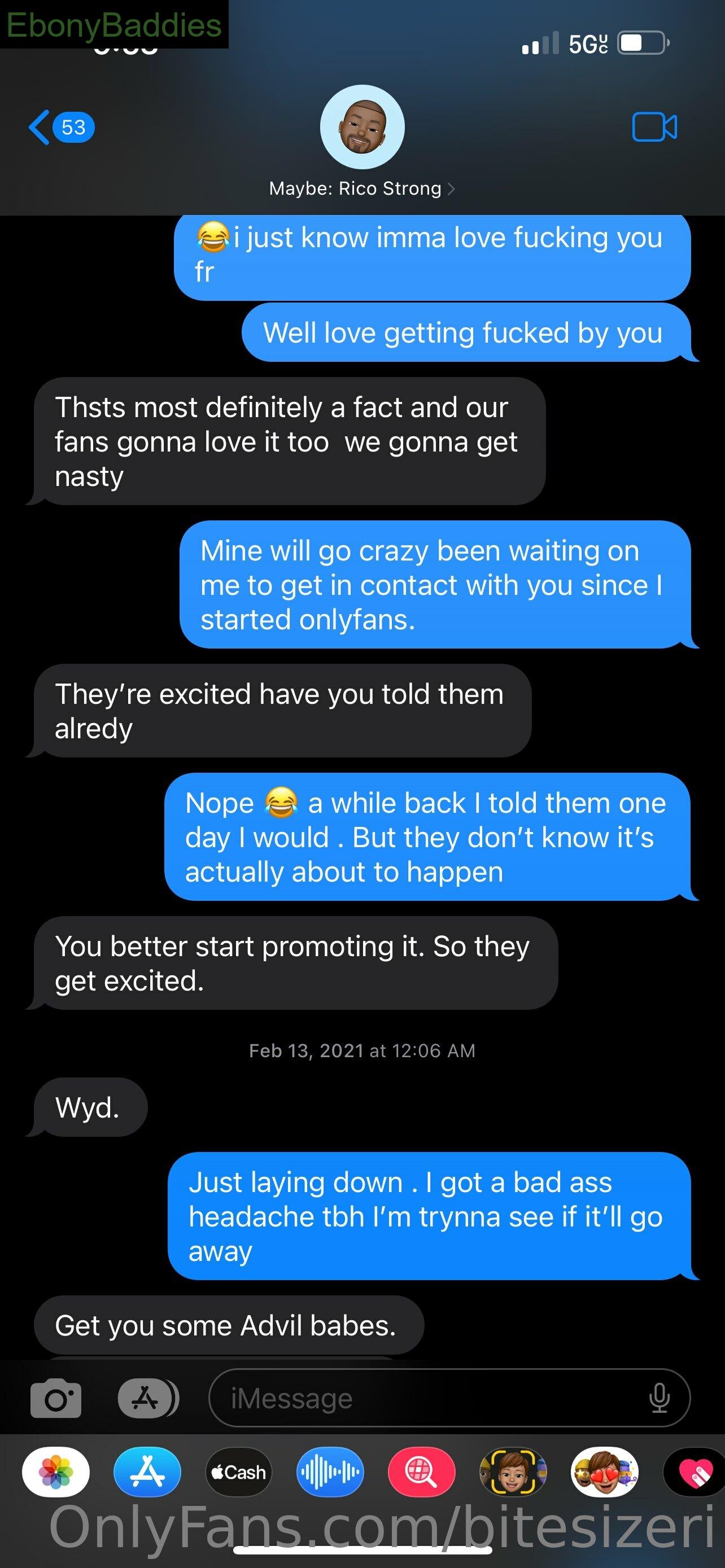Image resolution: width=725 pixels, height=1568 pixels.
Task: Open the App Store iMessage app
Action: click(x=147, y=1472)
